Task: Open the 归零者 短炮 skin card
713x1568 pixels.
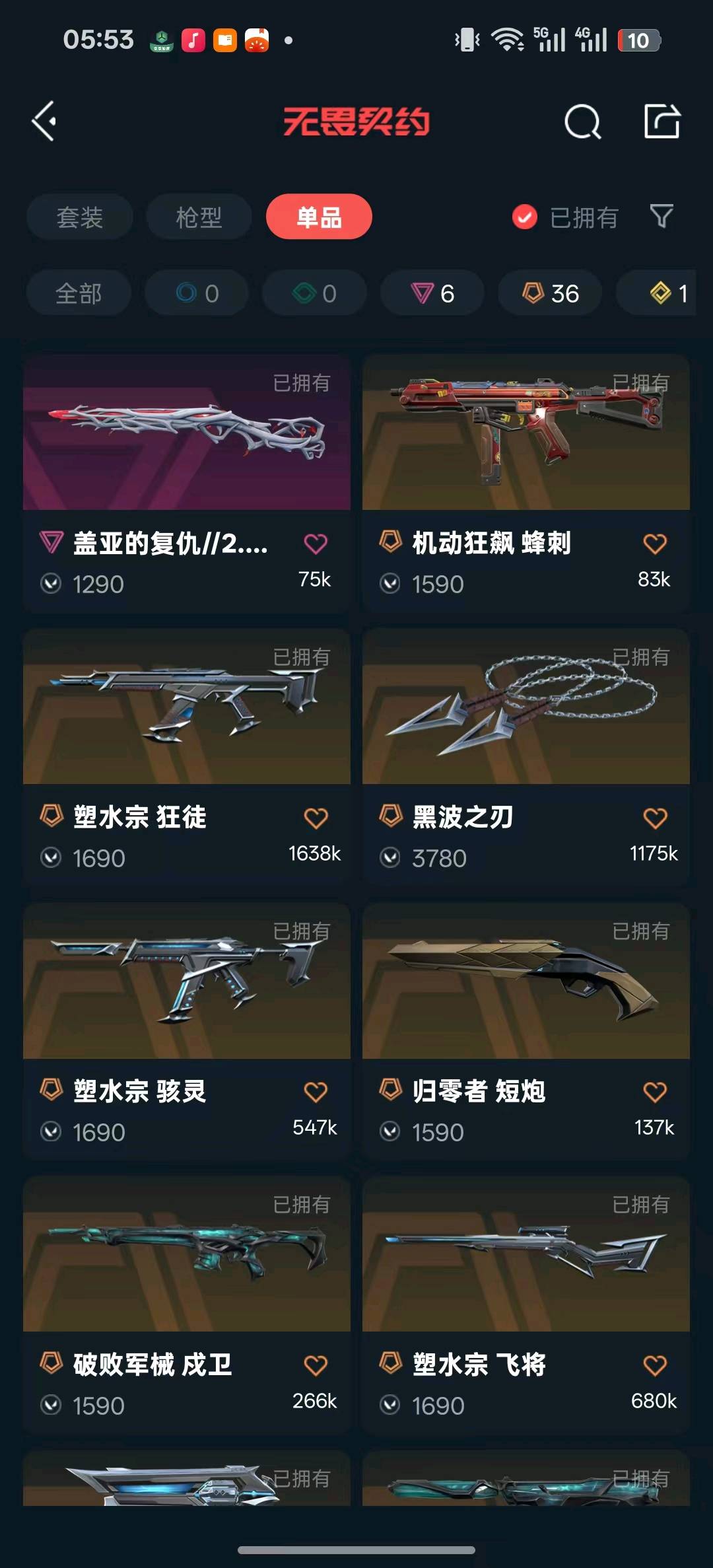Action: 526,981
